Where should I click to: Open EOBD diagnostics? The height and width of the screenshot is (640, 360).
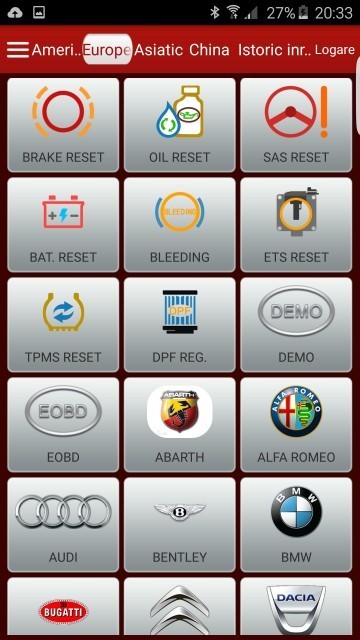coord(63,425)
